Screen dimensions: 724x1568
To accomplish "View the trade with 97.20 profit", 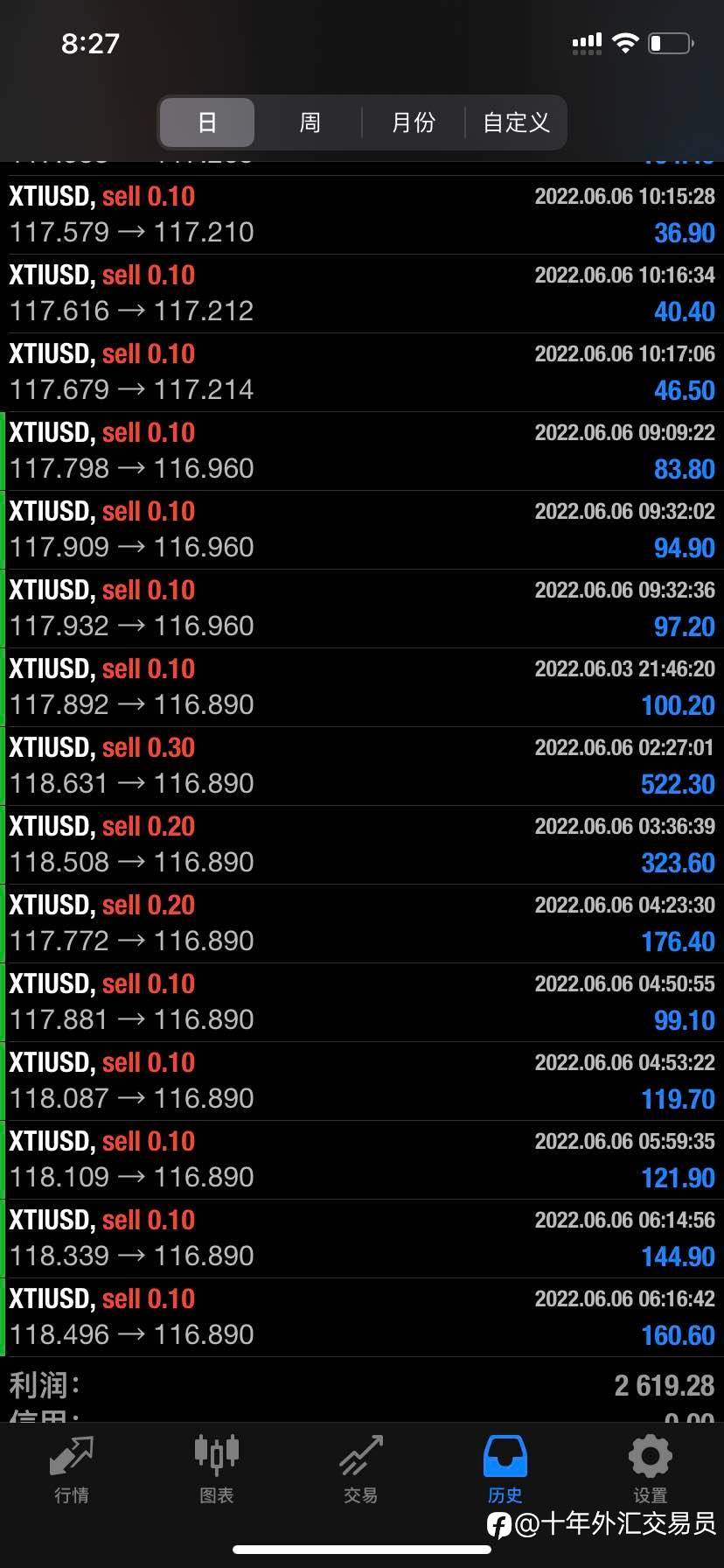I will click(x=362, y=609).
